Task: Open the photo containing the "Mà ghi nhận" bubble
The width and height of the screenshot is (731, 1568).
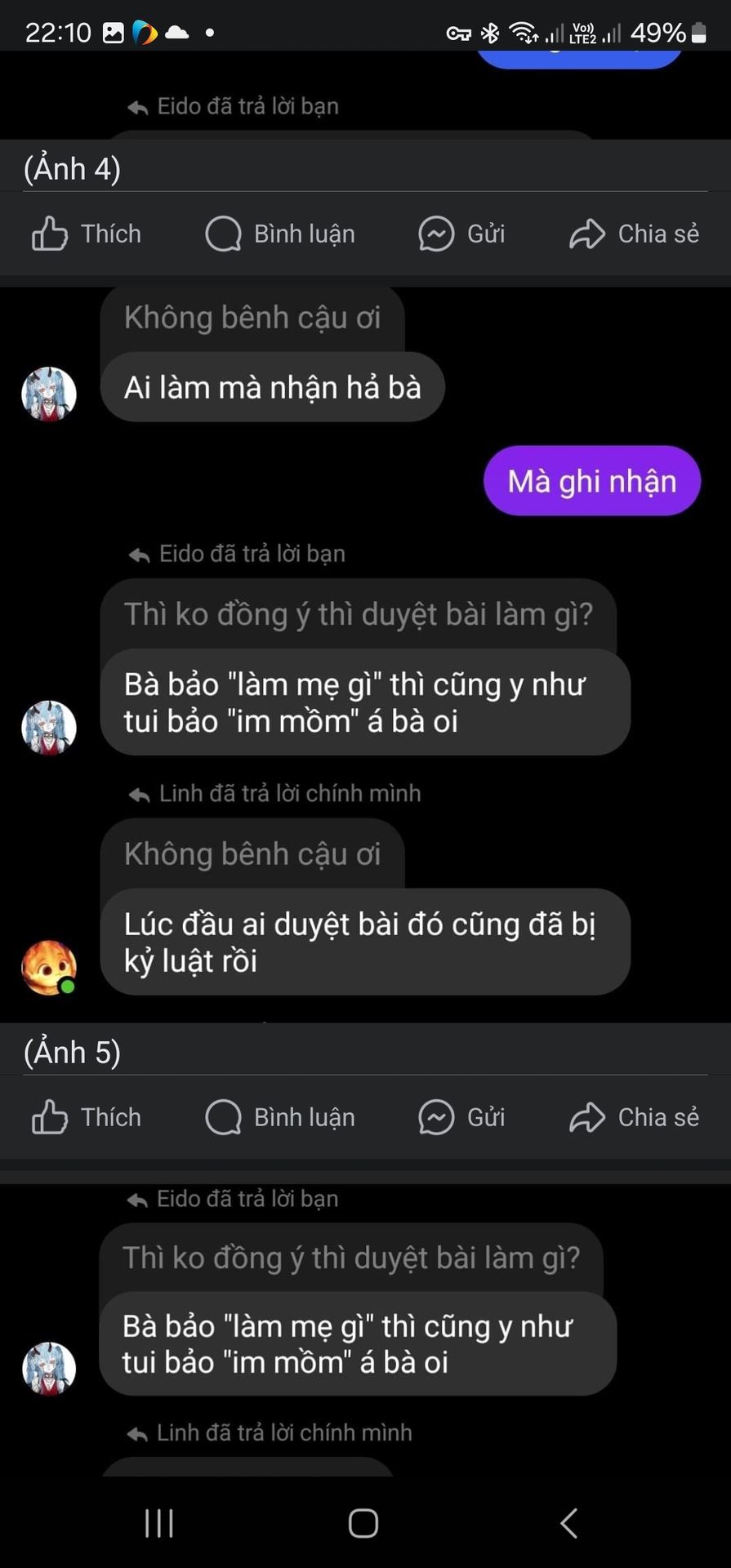Action: pos(365,653)
